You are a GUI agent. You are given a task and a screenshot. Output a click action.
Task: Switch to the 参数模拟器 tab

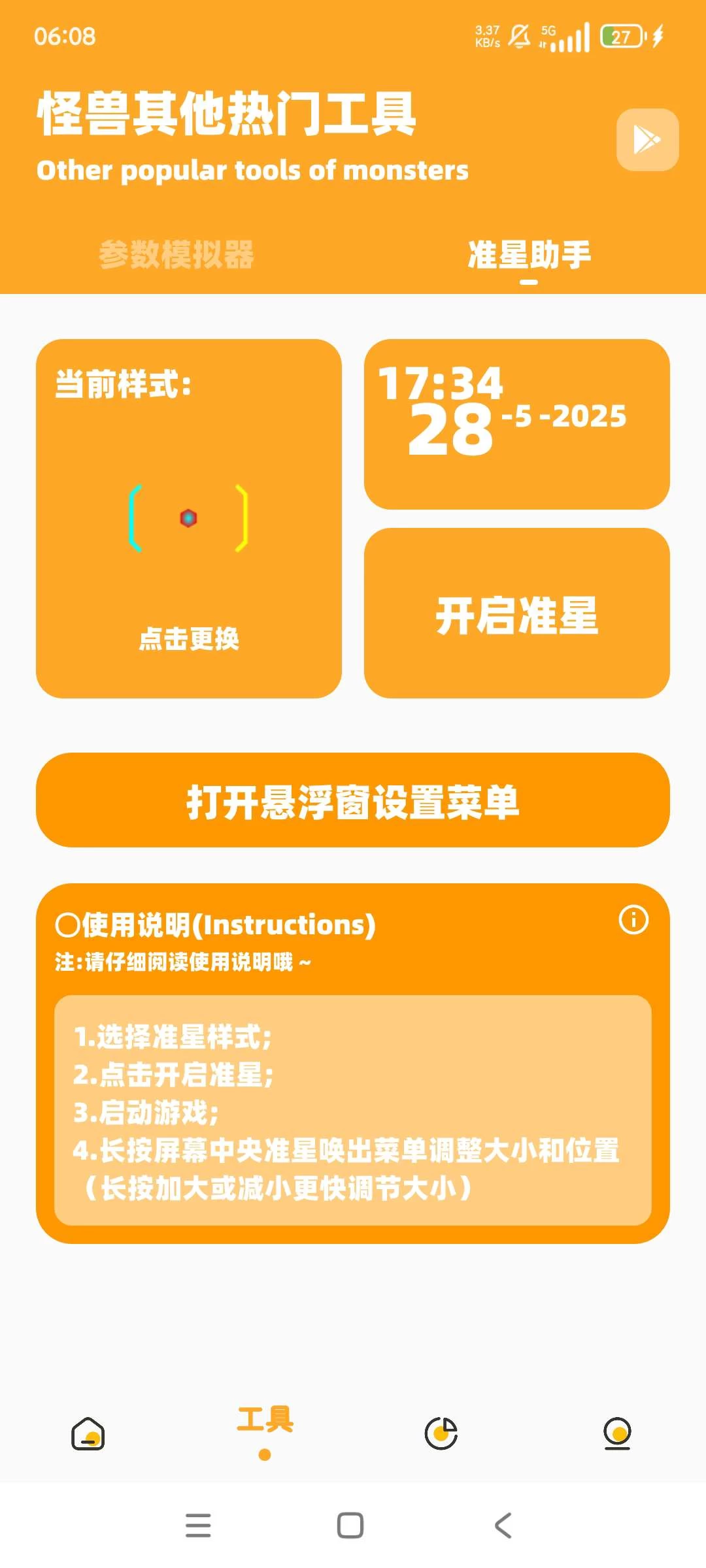click(176, 255)
